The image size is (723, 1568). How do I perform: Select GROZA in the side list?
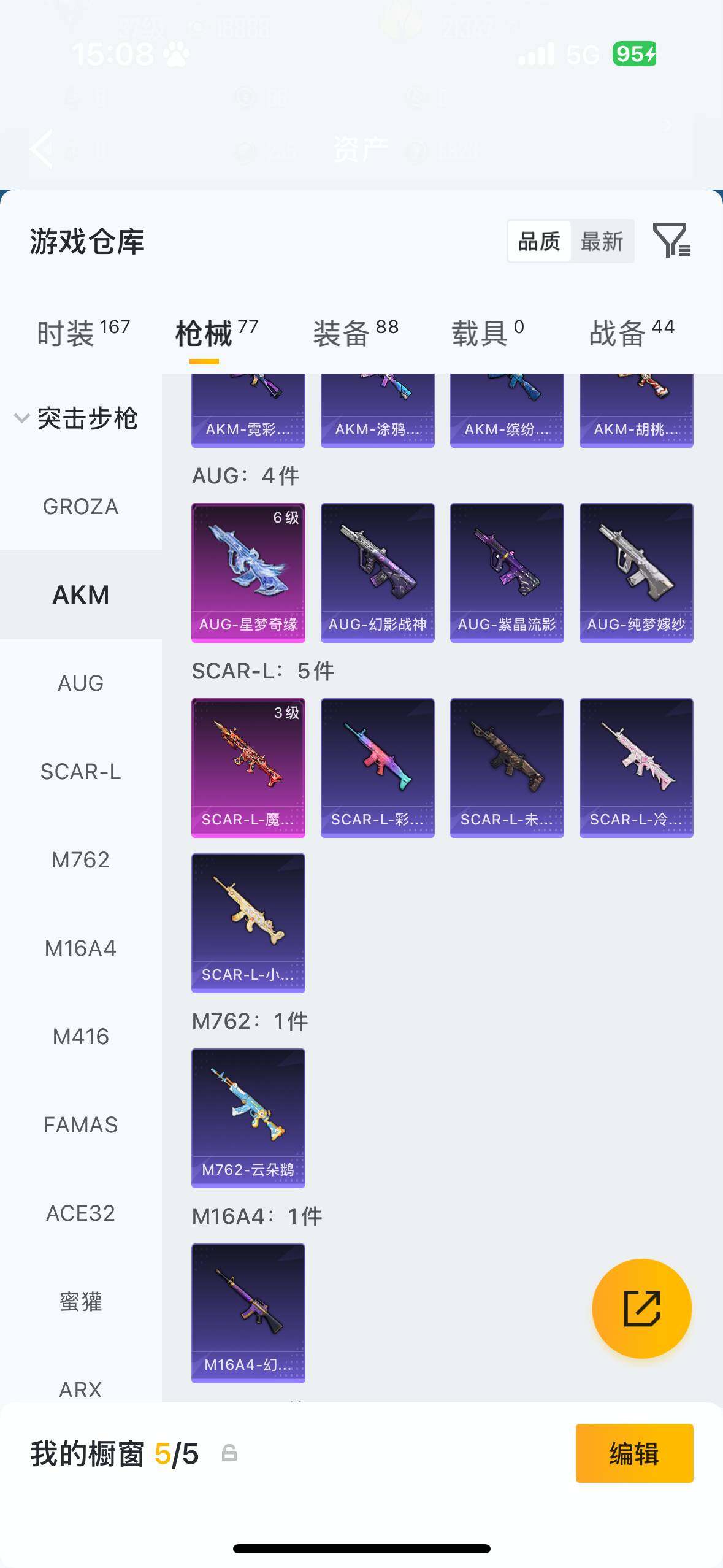80,507
